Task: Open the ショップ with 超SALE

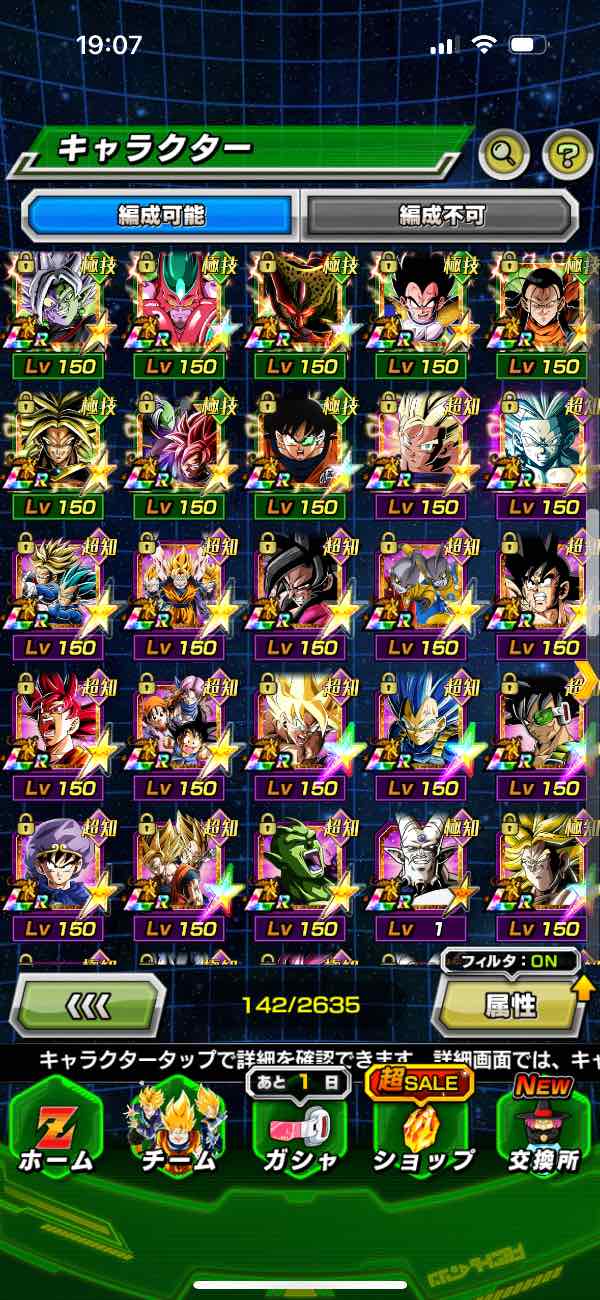Action: click(x=422, y=1130)
